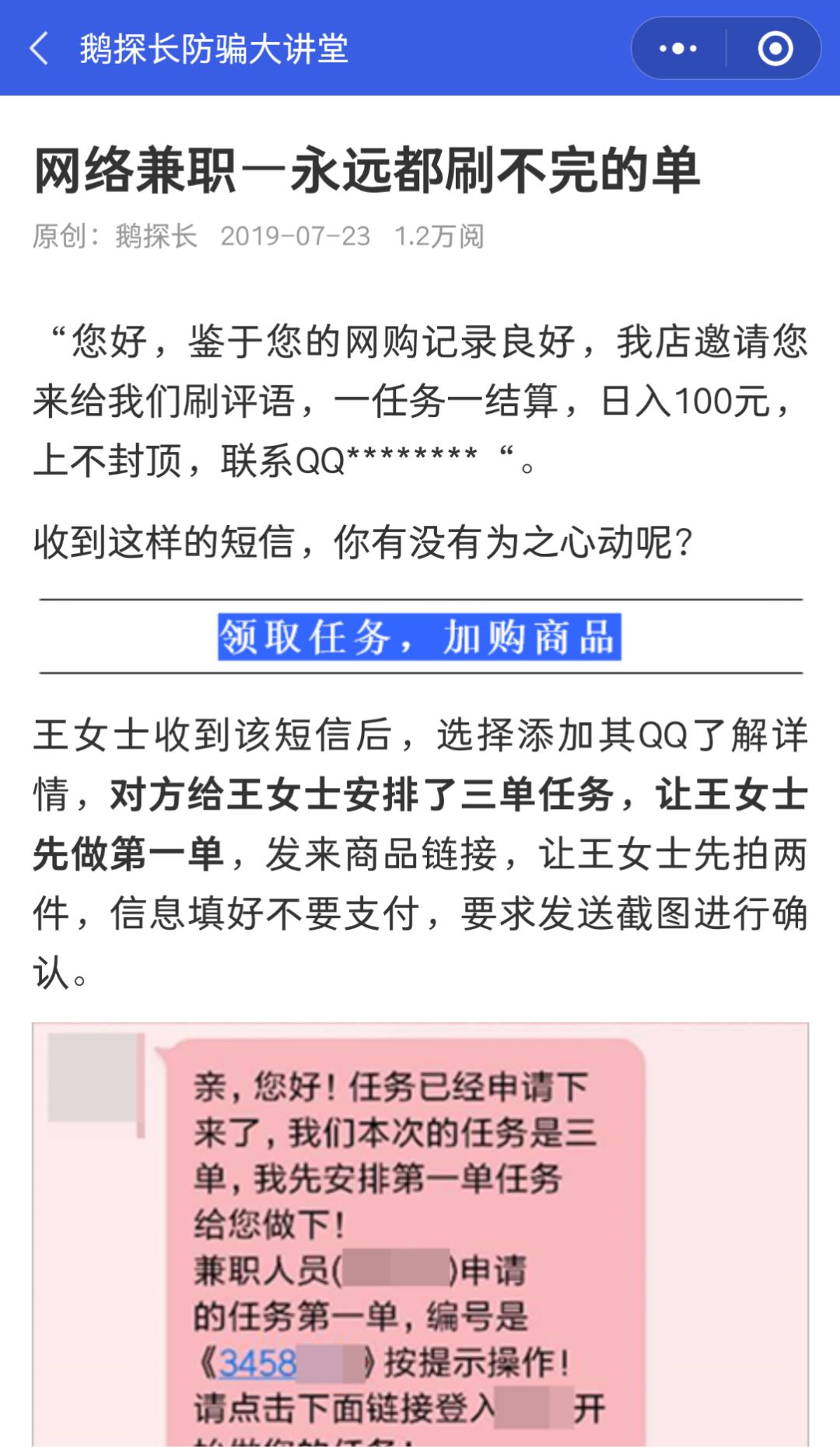Tap the circular capsule button to close
This screenshot has height=1447, width=840.
pyautogui.click(x=775, y=49)
